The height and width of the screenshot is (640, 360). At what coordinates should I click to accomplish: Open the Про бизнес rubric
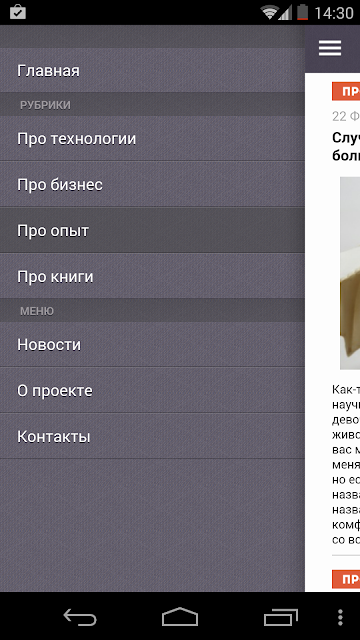(152, 184)
